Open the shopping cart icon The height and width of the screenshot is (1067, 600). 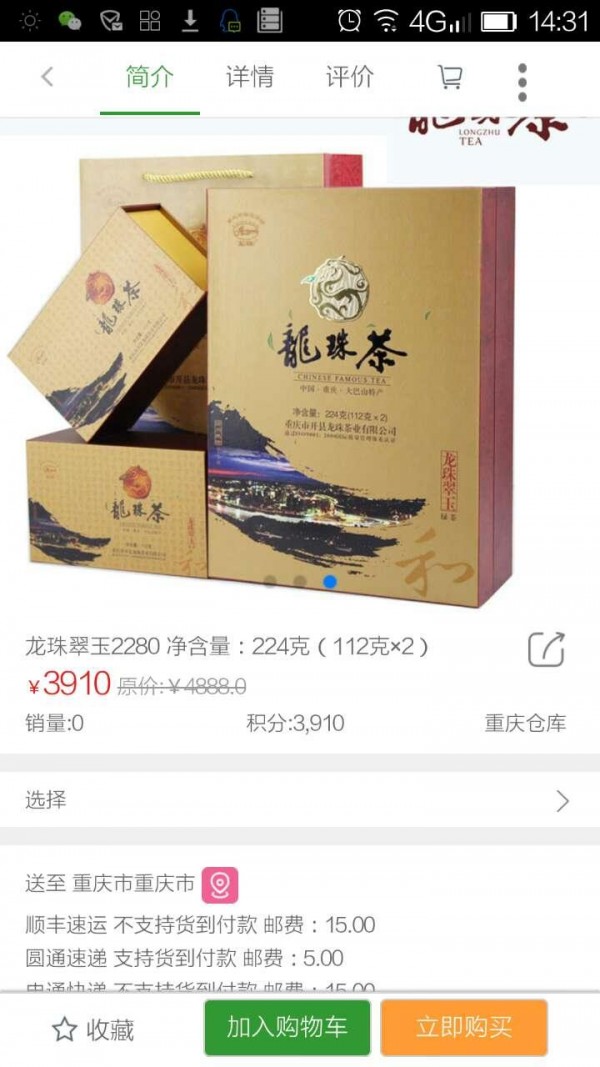450,77
